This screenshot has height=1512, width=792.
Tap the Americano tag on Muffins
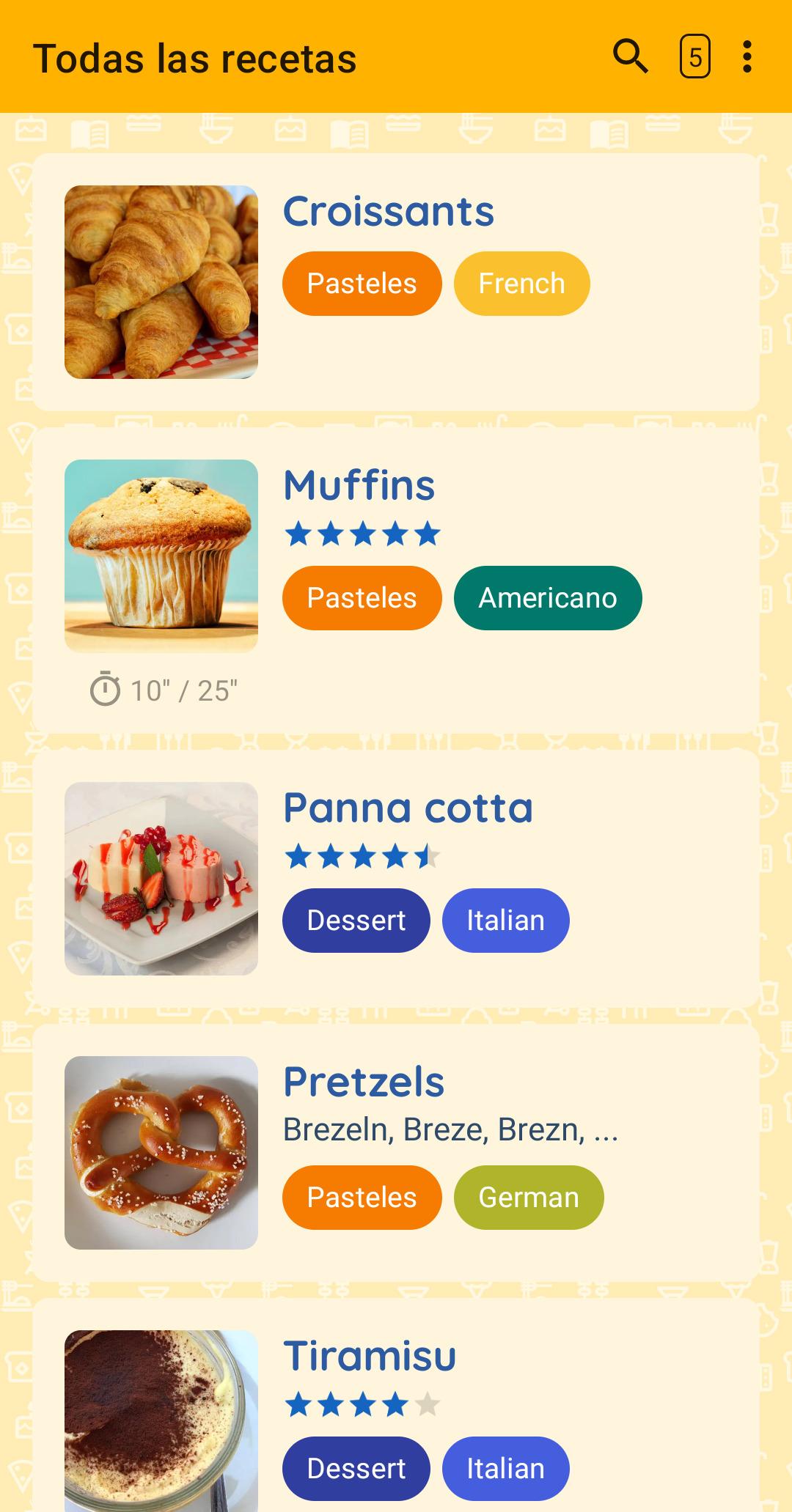pyautogui.click(x=548, y=598)
